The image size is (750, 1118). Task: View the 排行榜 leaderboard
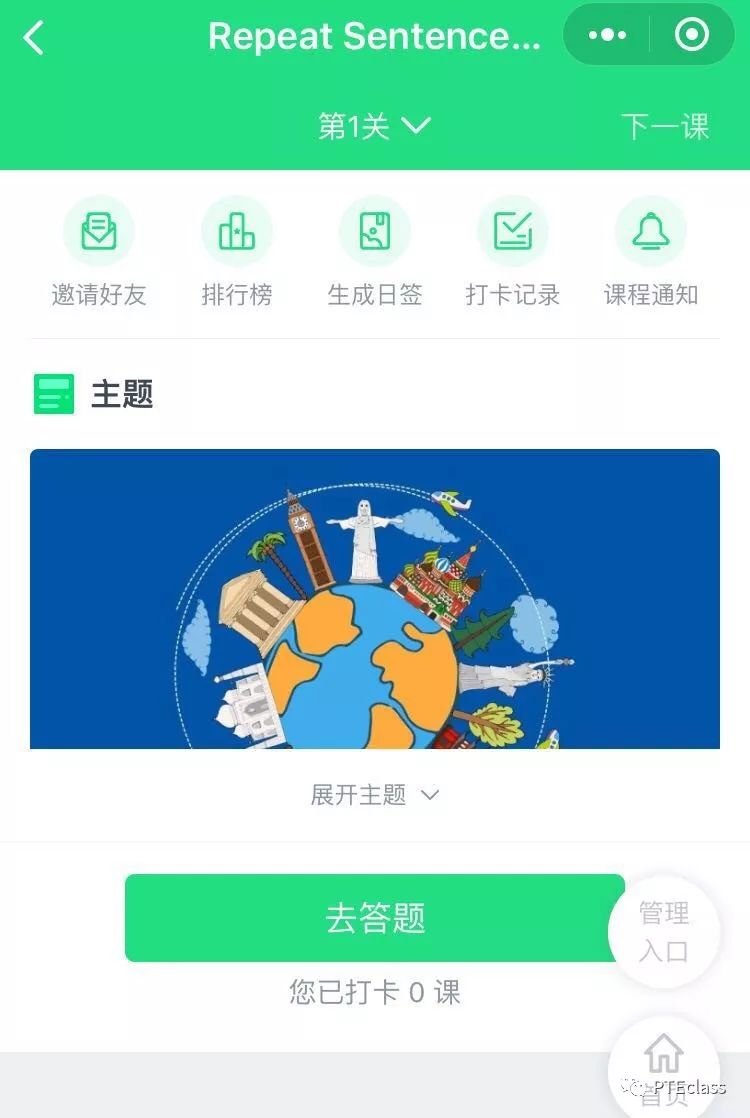(x=237, y=250)
